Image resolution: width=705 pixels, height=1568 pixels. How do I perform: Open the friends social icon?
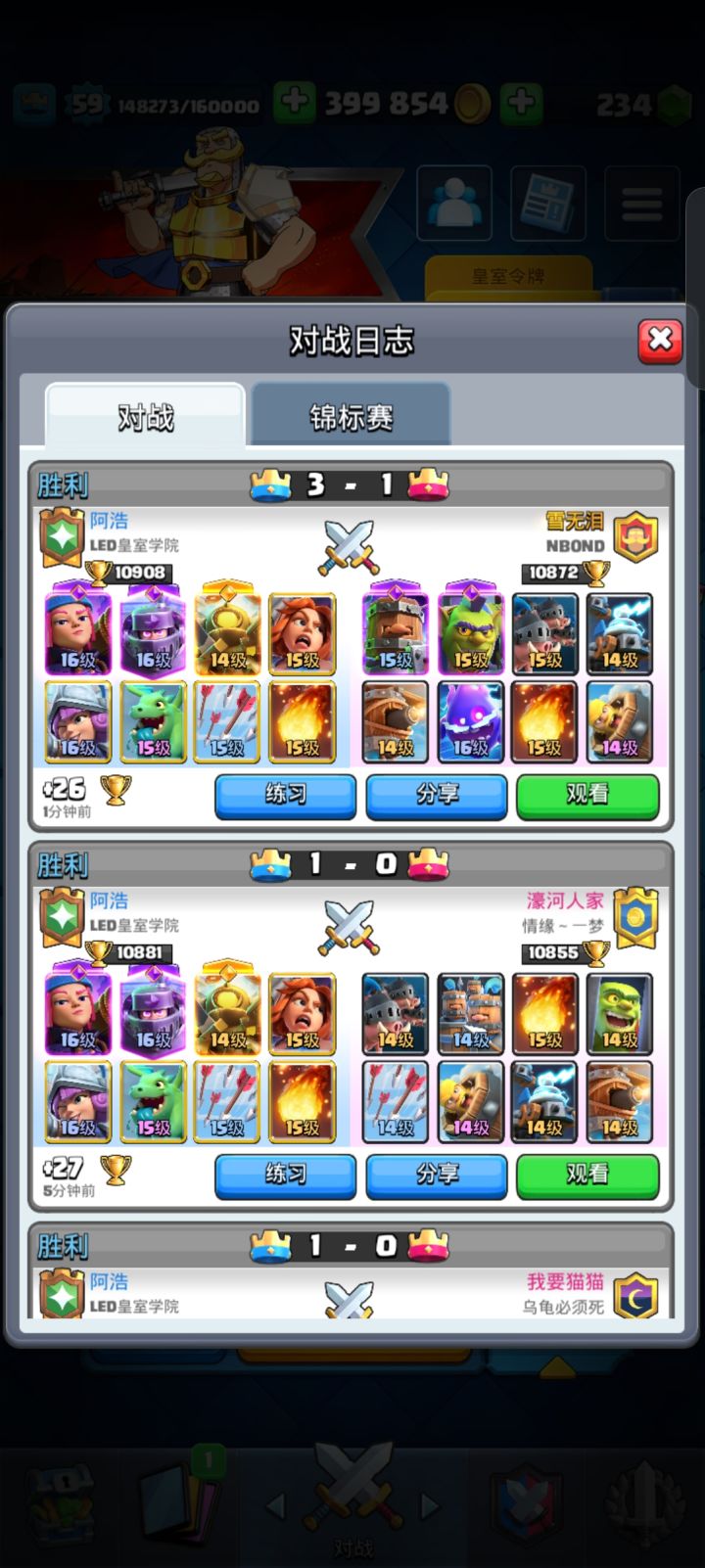[x=455, y=204]
